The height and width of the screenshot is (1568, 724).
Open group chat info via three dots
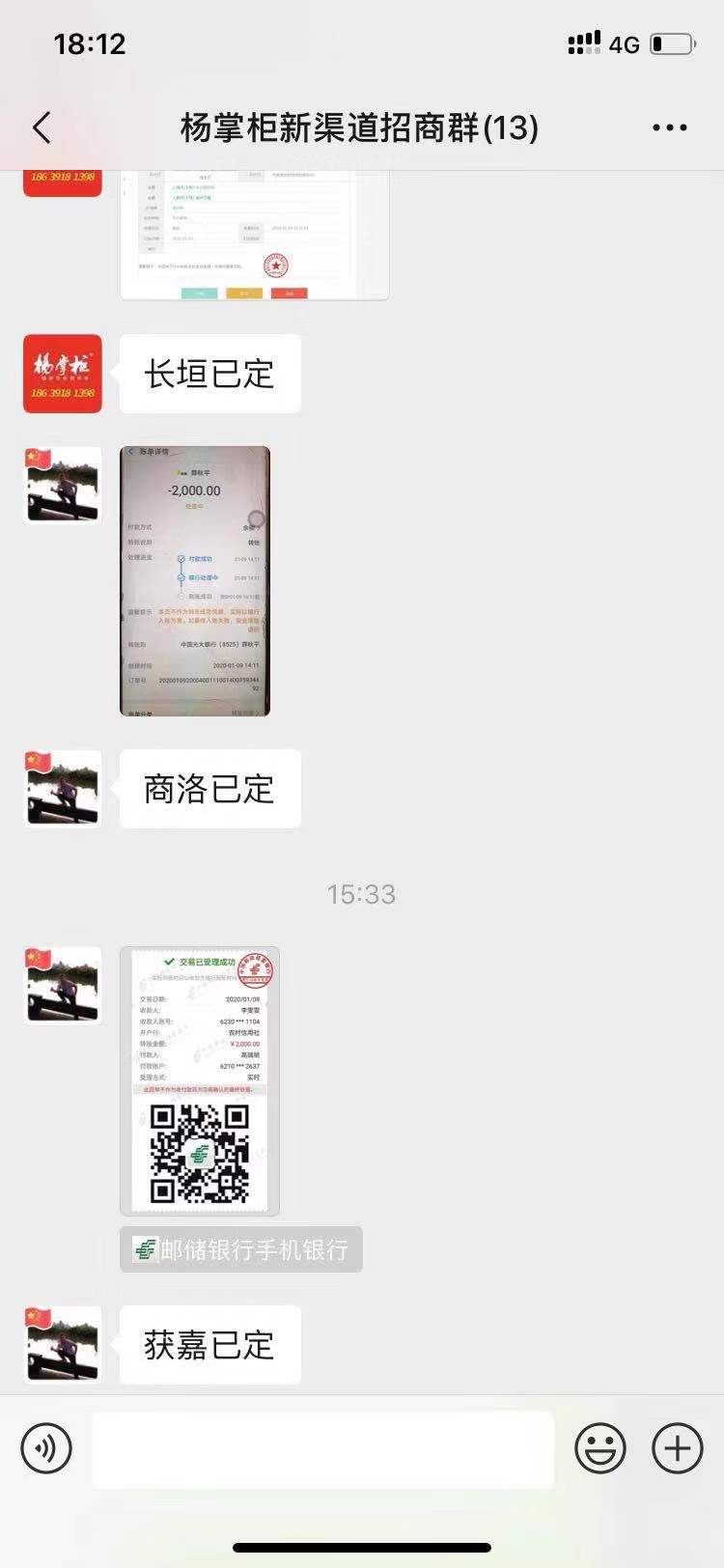[669, 127]
